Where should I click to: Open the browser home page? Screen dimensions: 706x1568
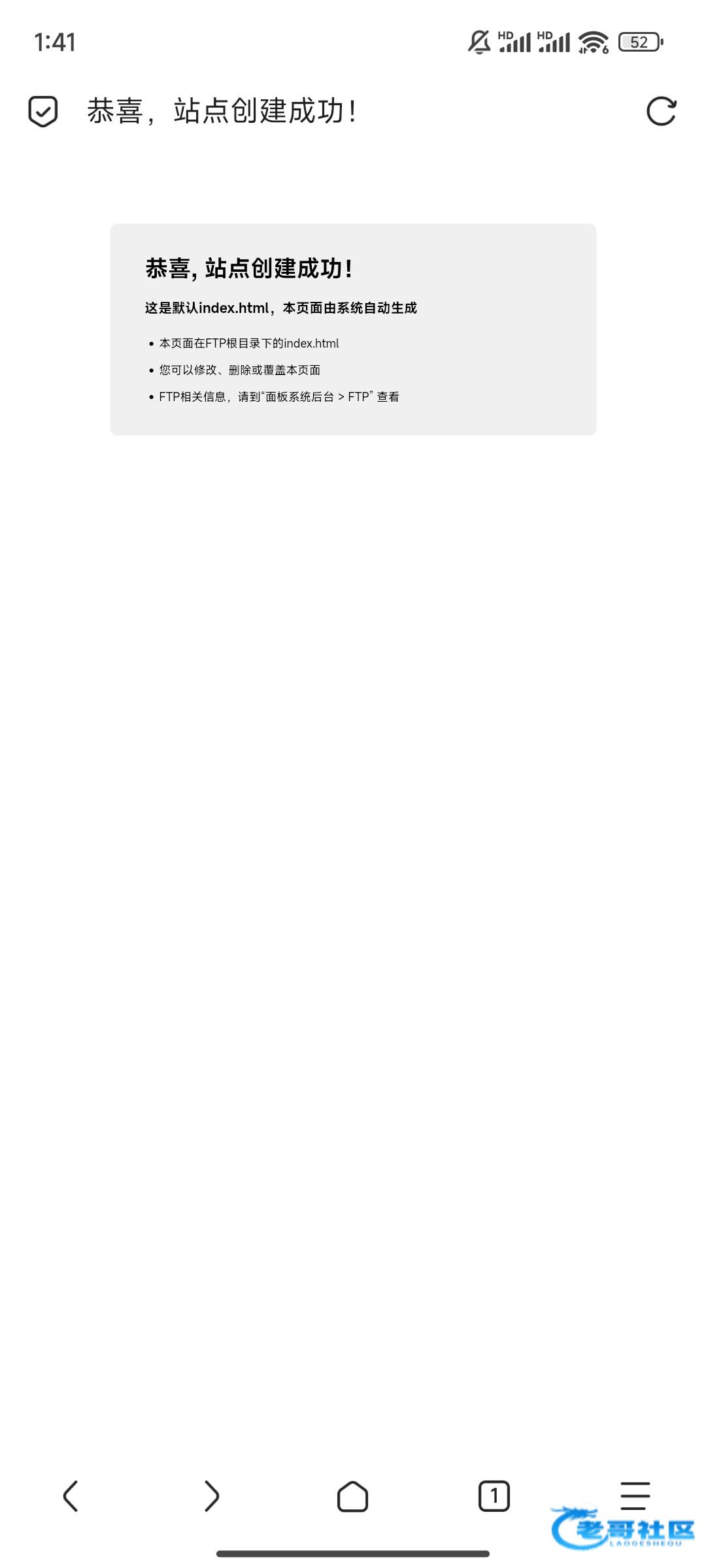tap(352, 1496)
